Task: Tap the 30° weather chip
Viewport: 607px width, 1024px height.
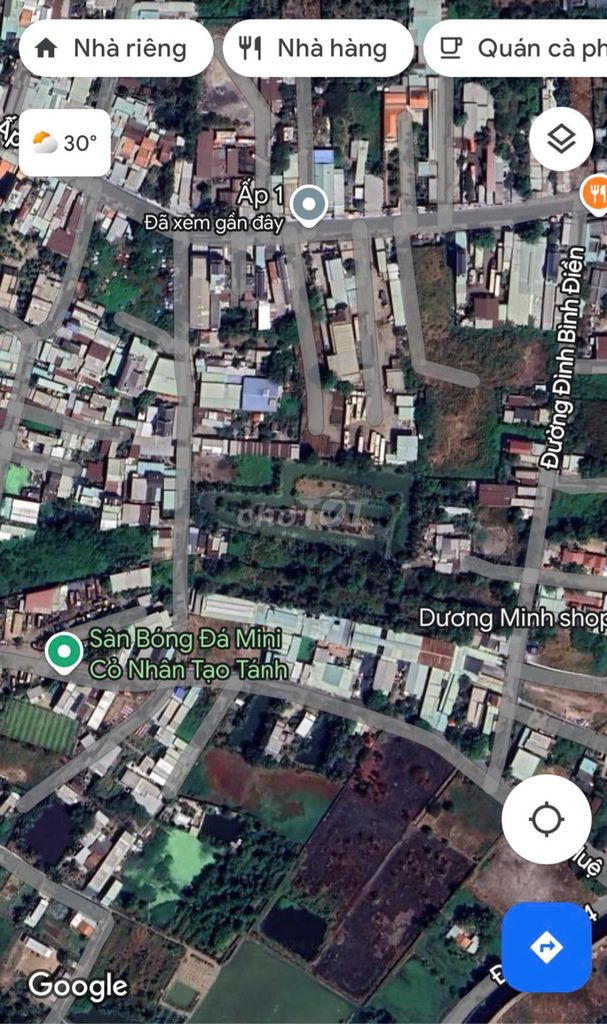Action: 64,142
